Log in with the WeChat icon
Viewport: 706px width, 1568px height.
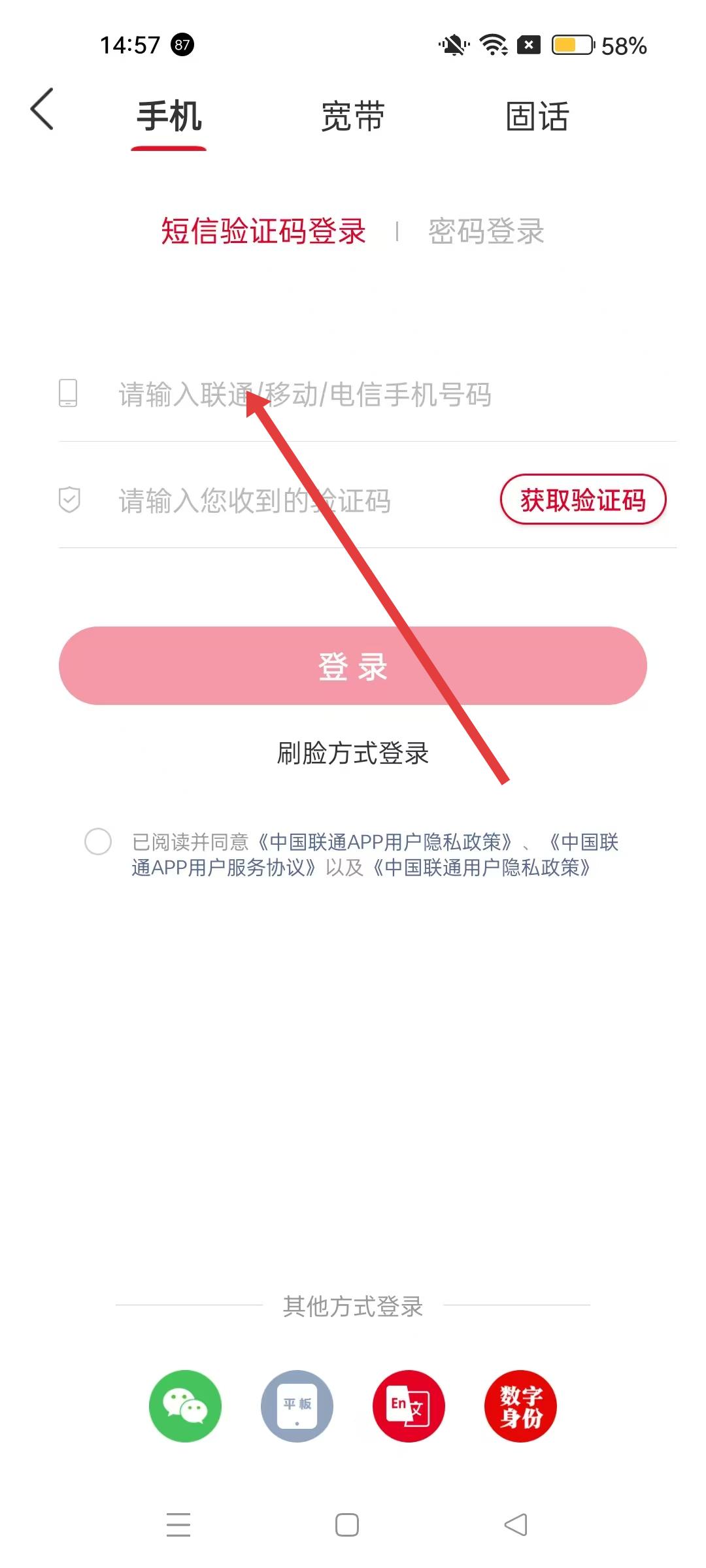click(185, 1406)
